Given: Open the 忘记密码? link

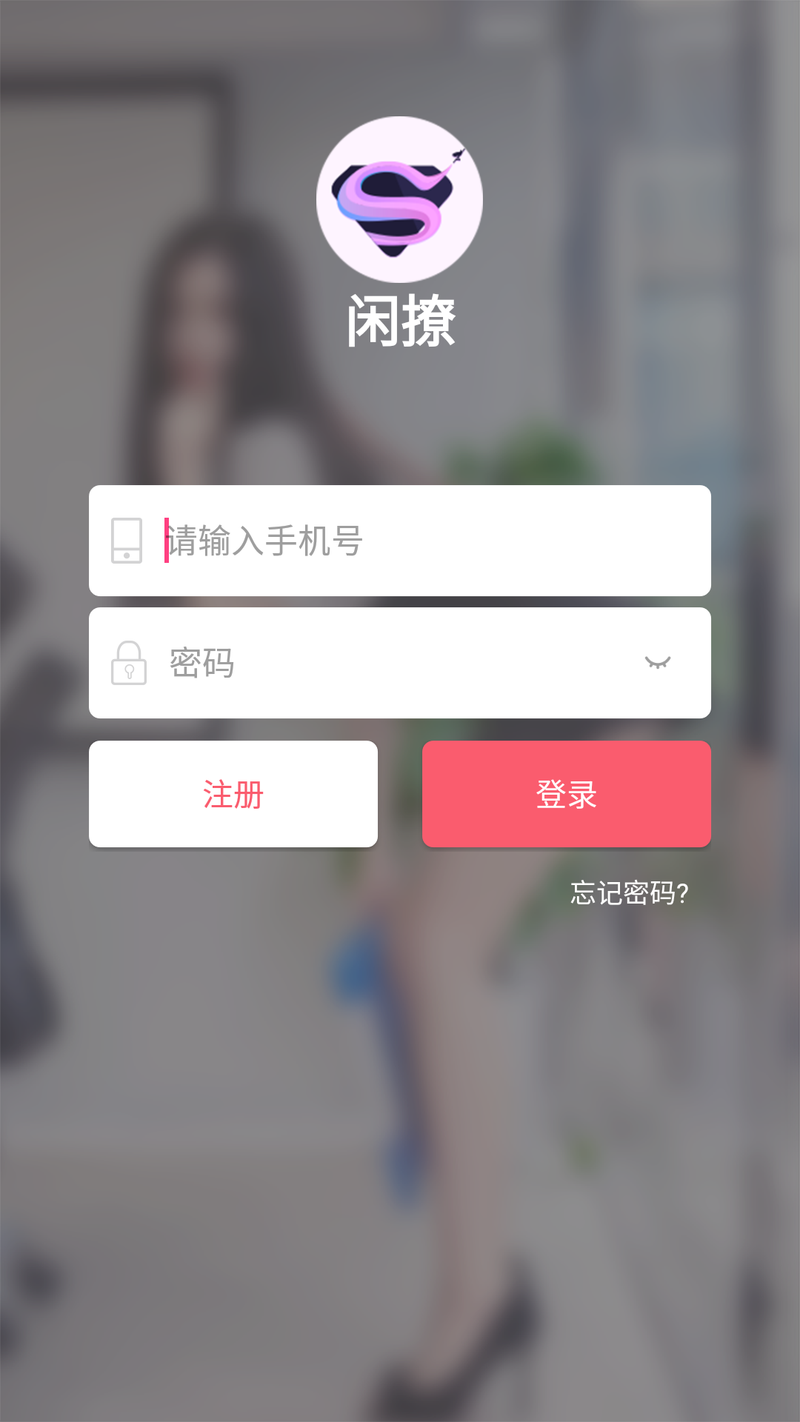Looking at the screenshot, I should coord(629,893).
